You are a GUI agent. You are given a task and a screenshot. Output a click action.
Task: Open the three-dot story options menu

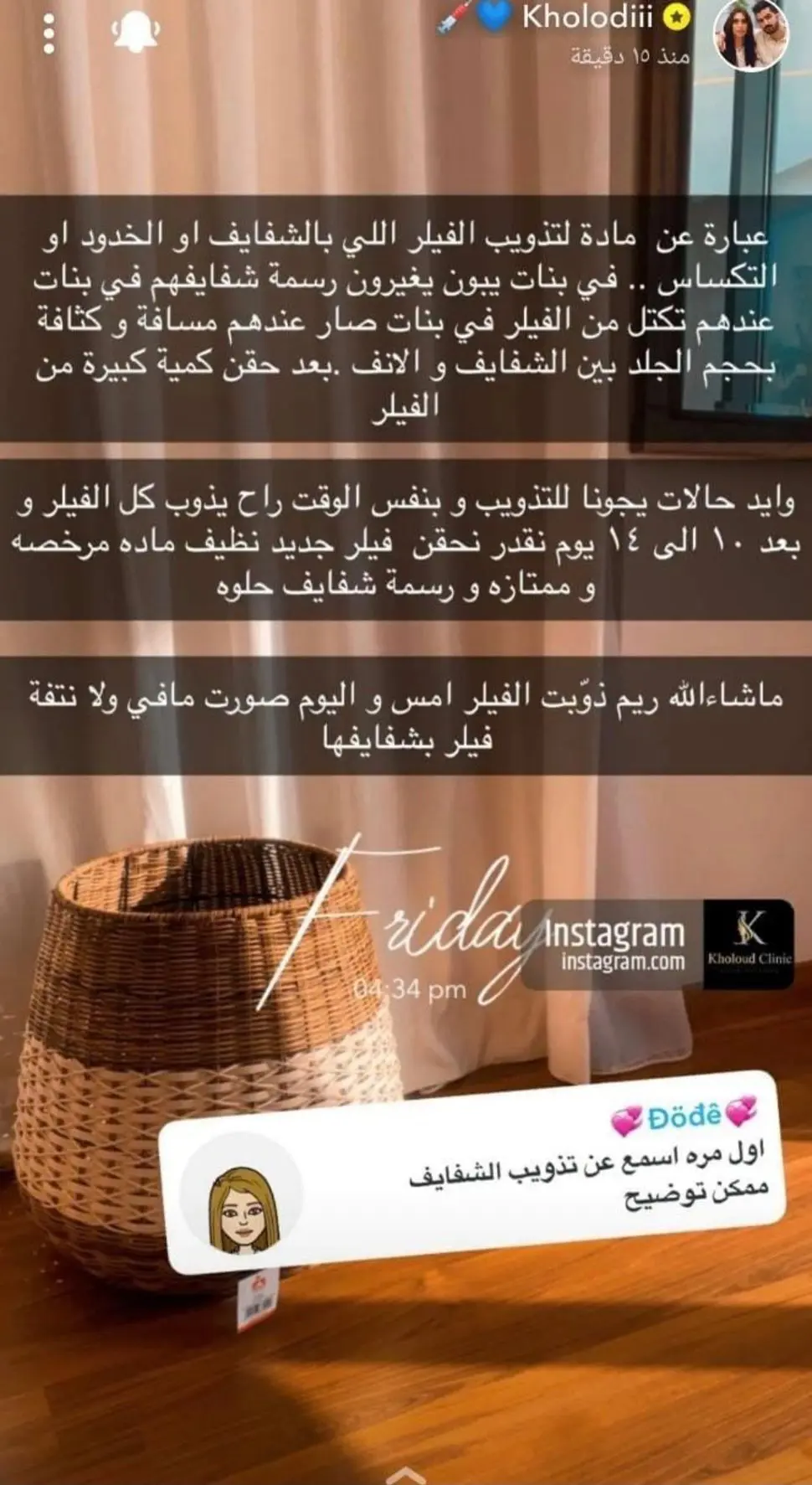click(49, 34)
